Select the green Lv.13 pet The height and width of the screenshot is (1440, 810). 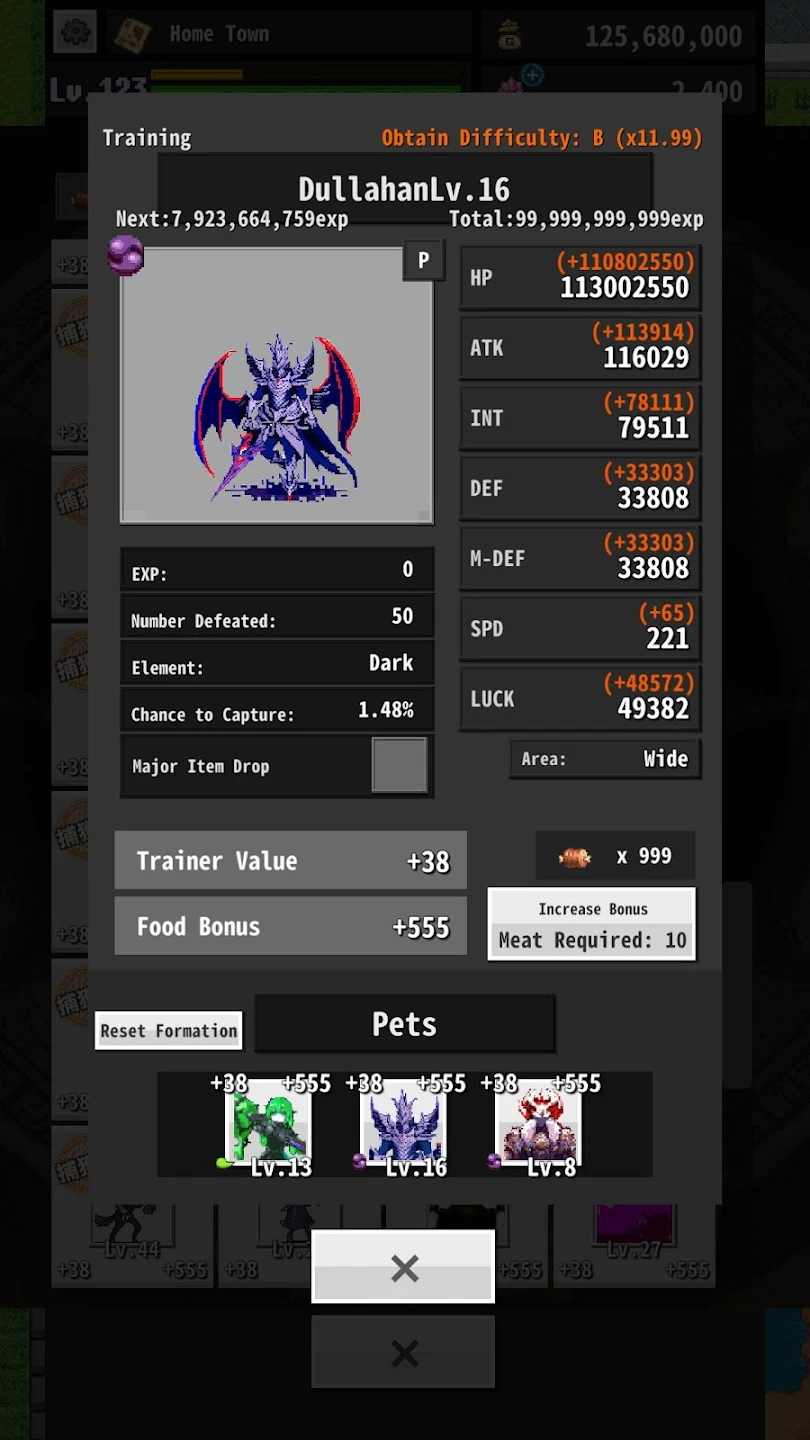point(268,1123)
